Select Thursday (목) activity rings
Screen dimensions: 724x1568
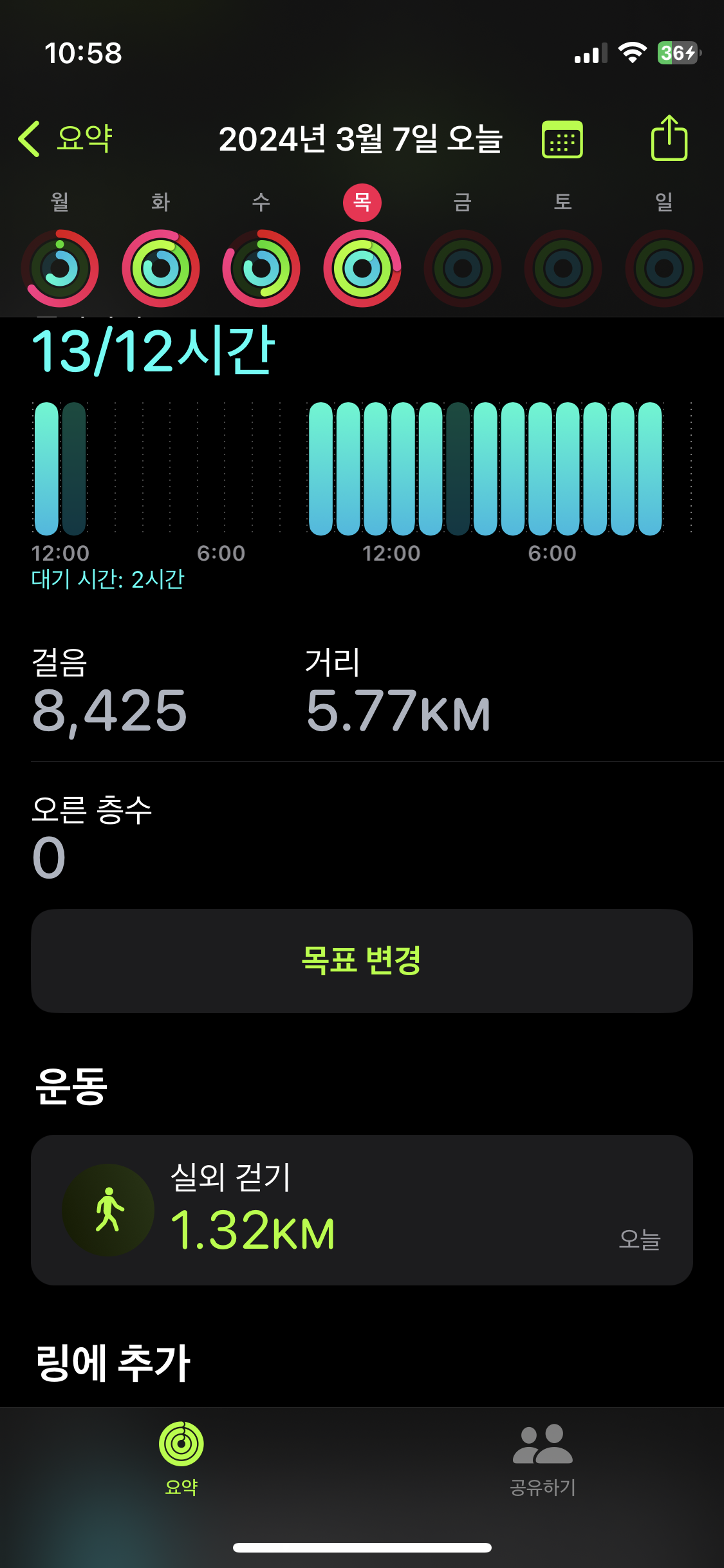pyautogui.click(x=362, y=268)
